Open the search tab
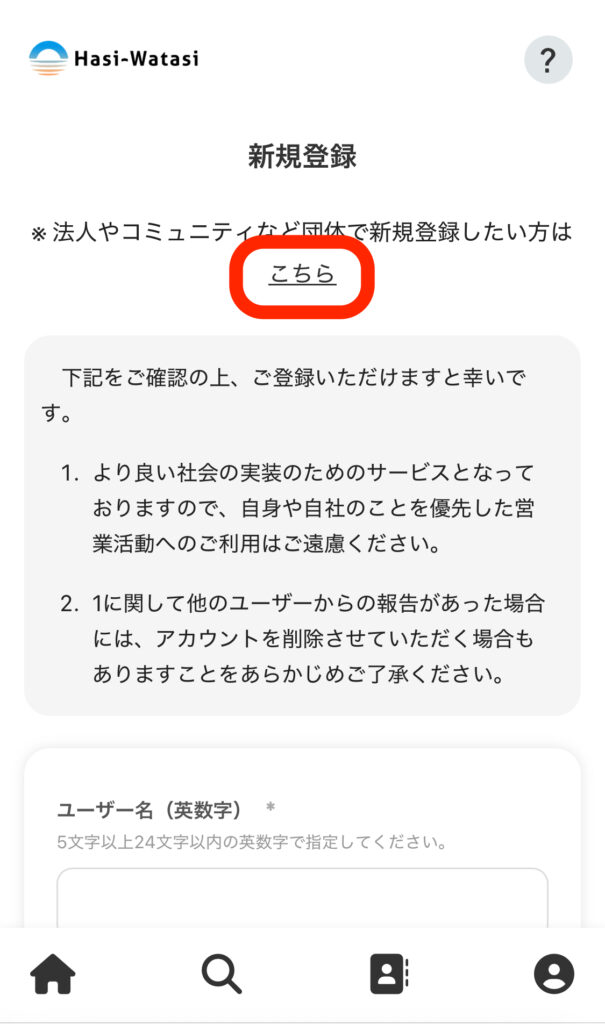 [x=221, y=973]
